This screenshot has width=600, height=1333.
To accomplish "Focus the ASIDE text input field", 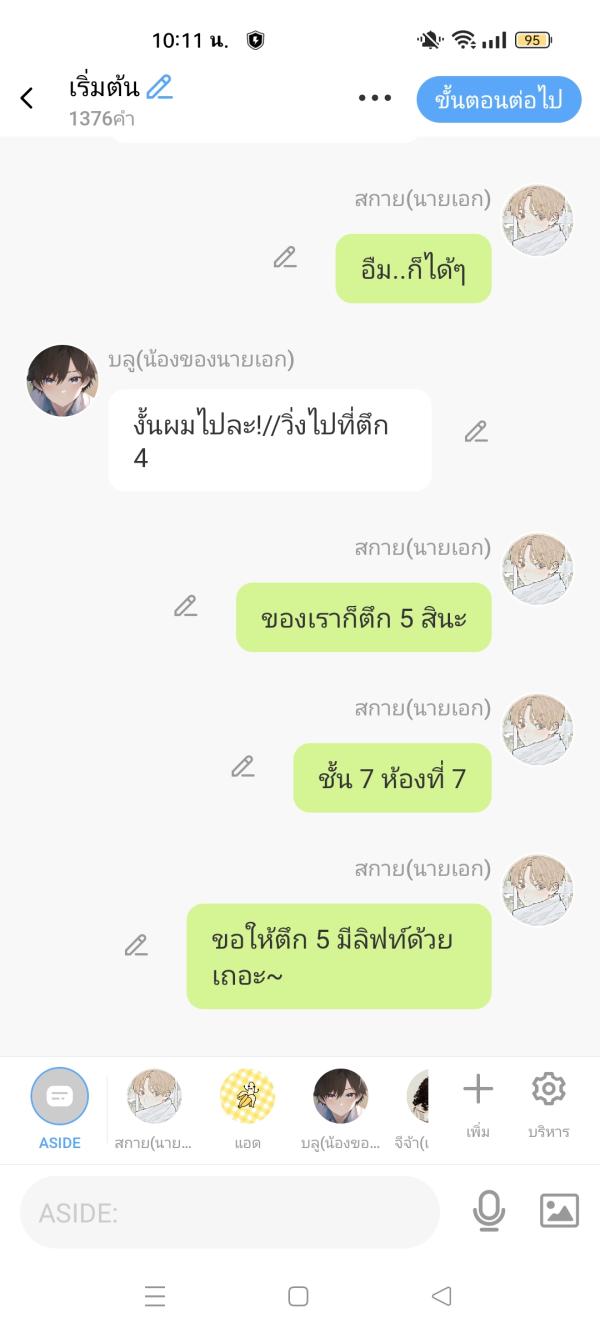I will (x=230, y=1213).
